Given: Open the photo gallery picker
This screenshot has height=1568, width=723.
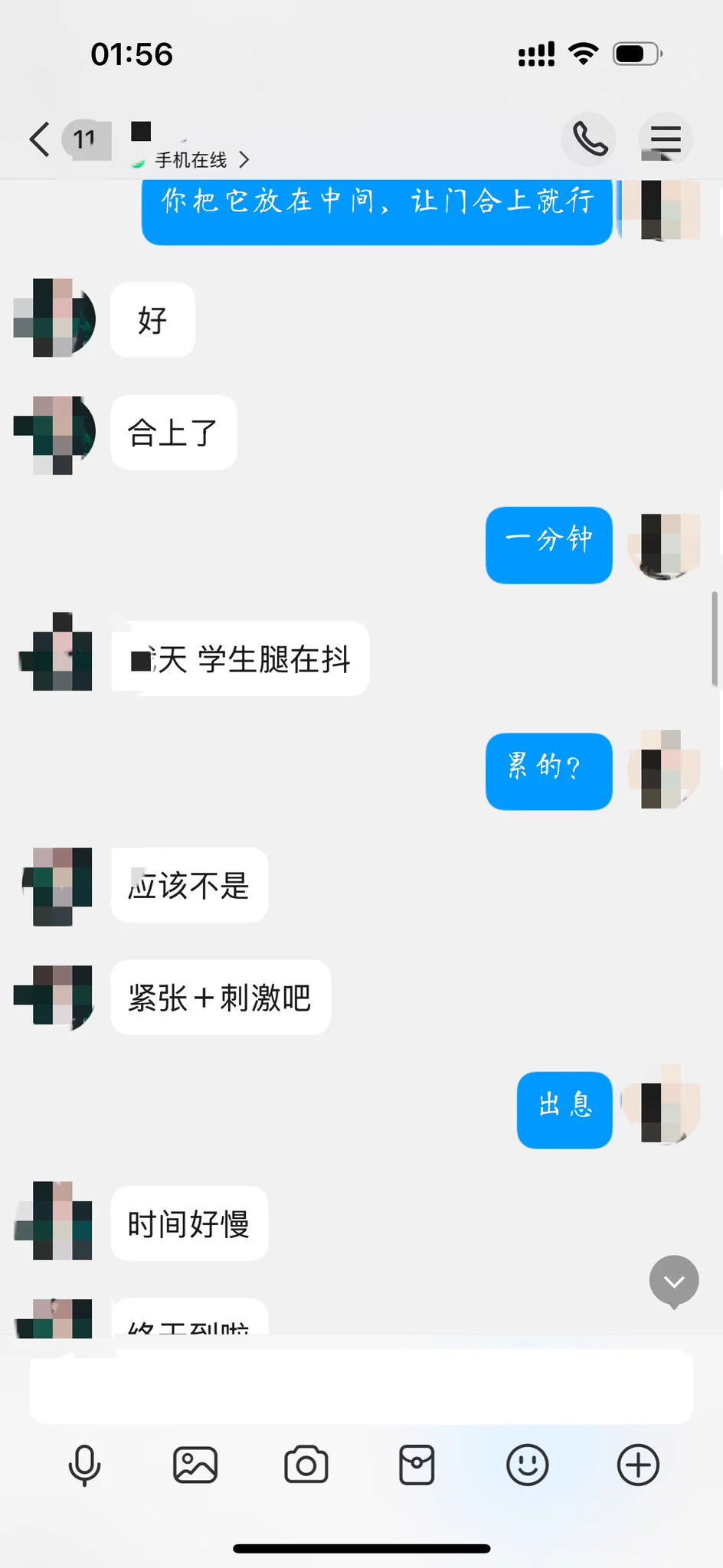Looking at the screenshot, I should [195, 1465].
